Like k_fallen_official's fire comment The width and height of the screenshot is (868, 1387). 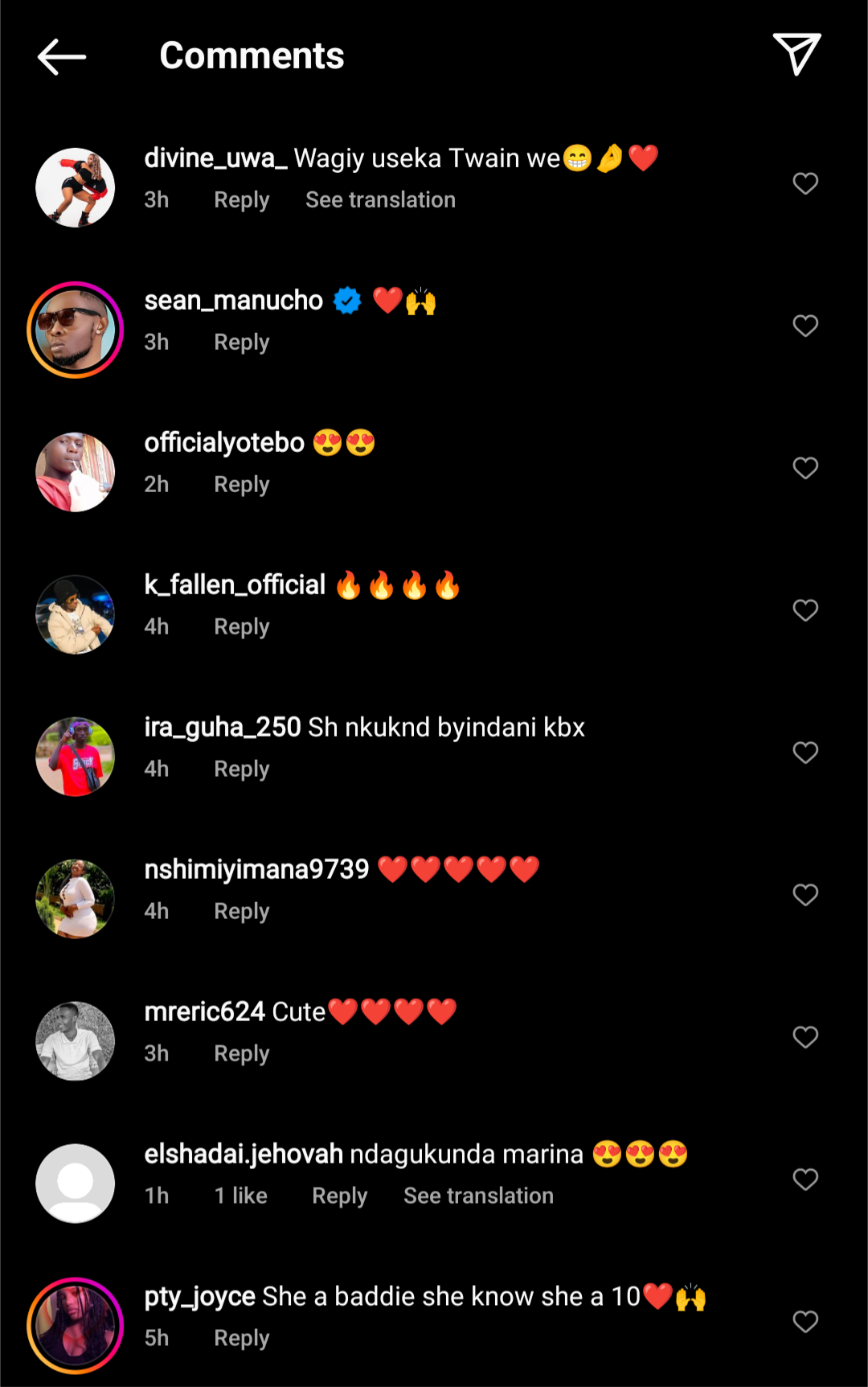805,610
